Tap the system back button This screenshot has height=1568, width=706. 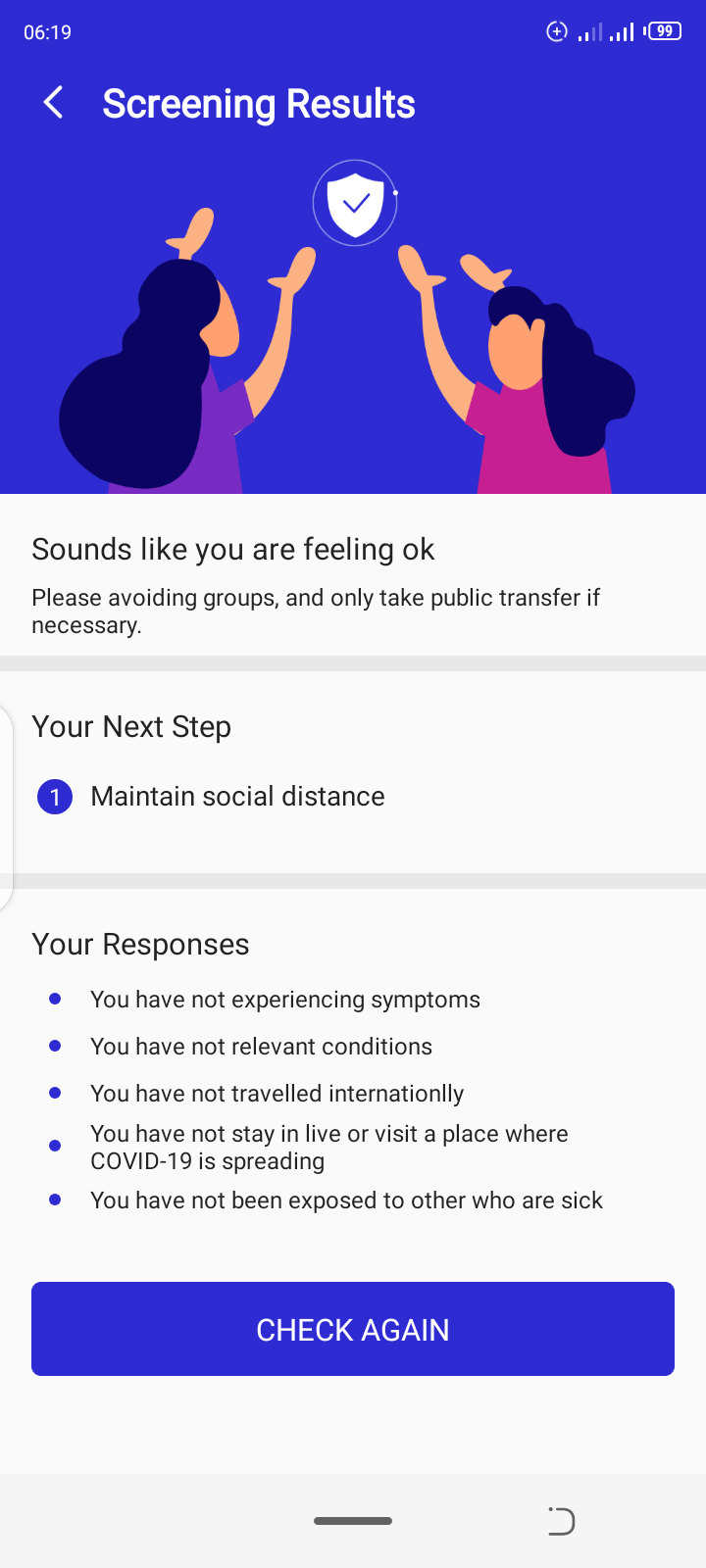561,1520
